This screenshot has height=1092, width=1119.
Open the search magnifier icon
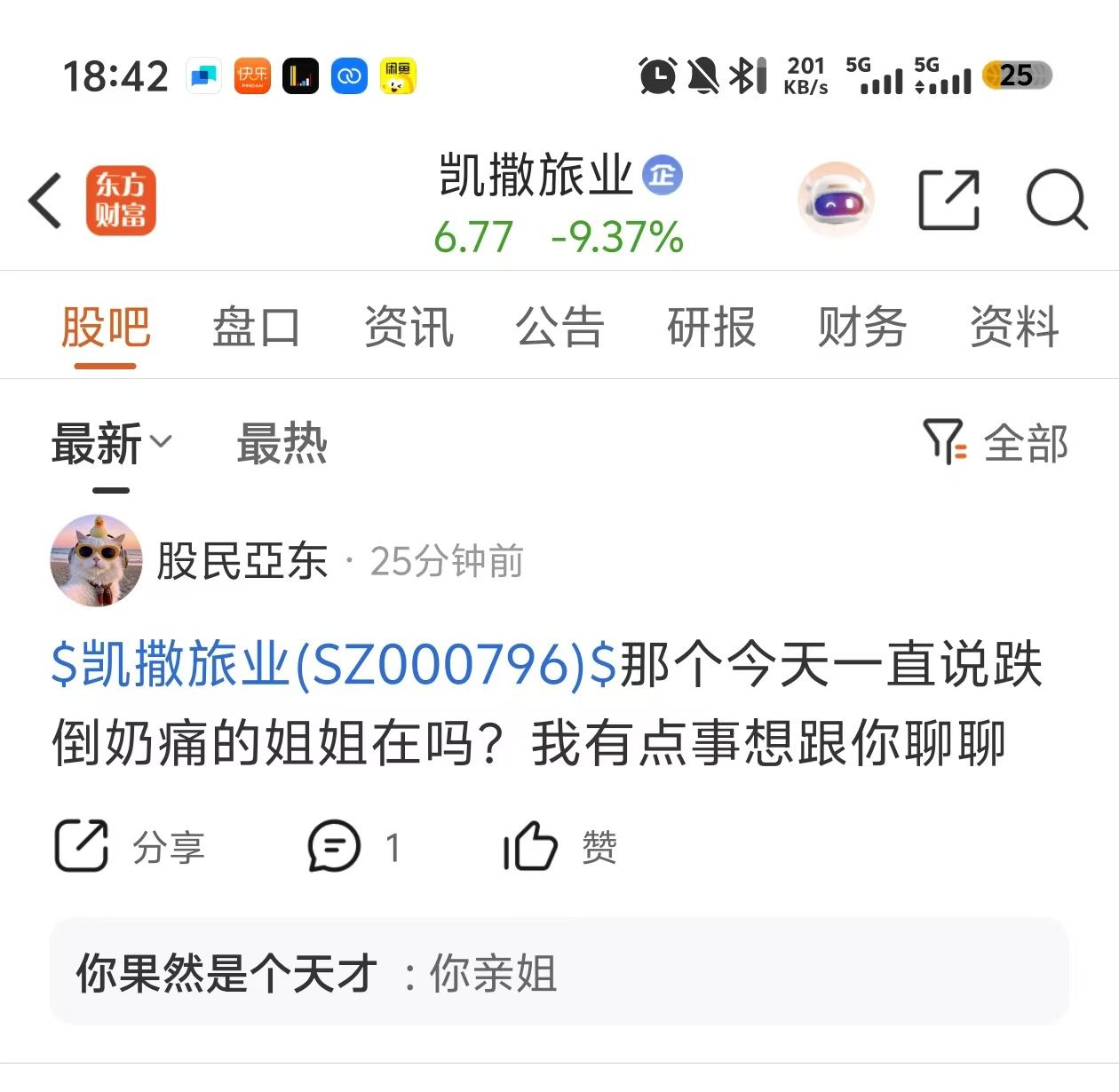coord(1056,201)
